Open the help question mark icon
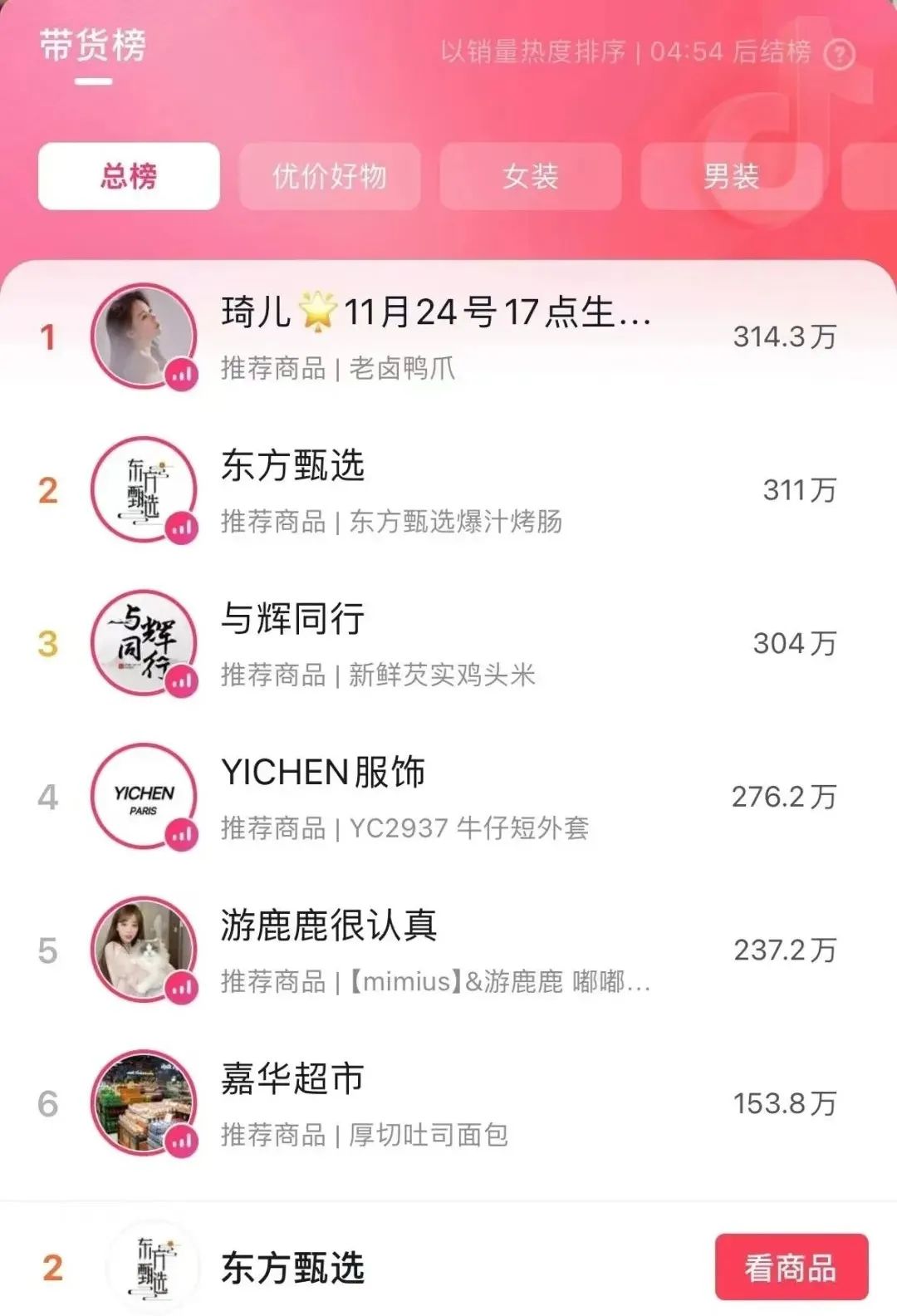This screenshot has width=897, height=1316. [839, 55]
